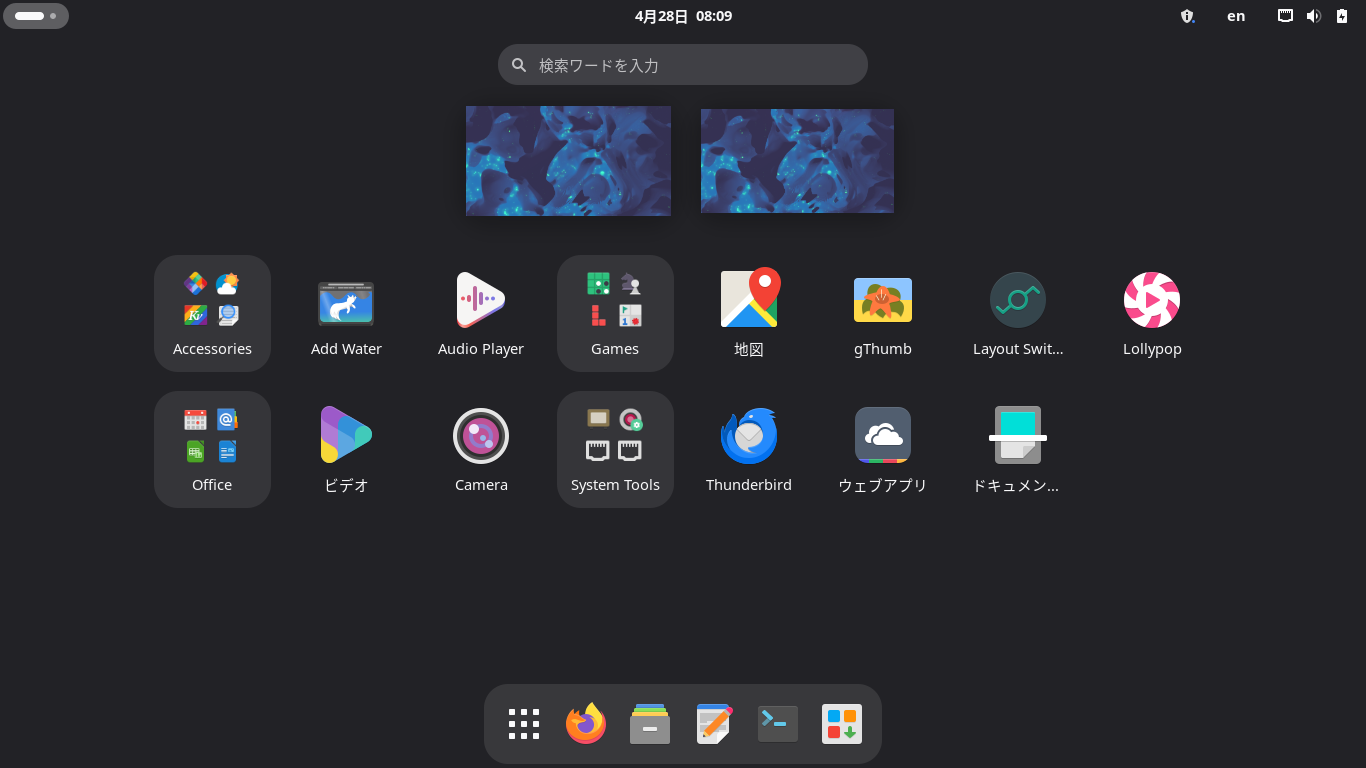
Task: Expand the System Tools folder
Action: (x=615, y=449)
